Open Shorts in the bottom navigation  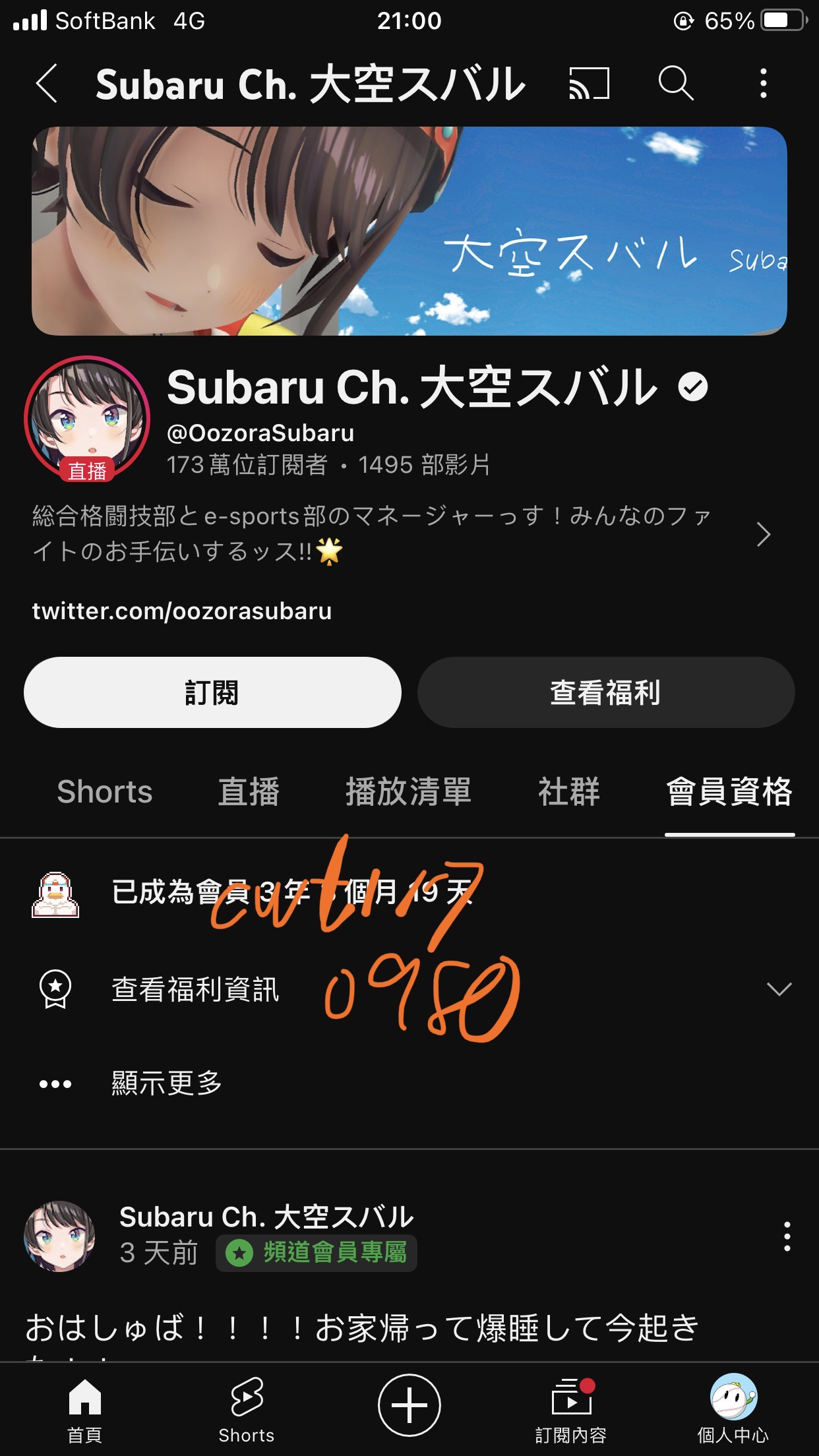click(247, 1409)
